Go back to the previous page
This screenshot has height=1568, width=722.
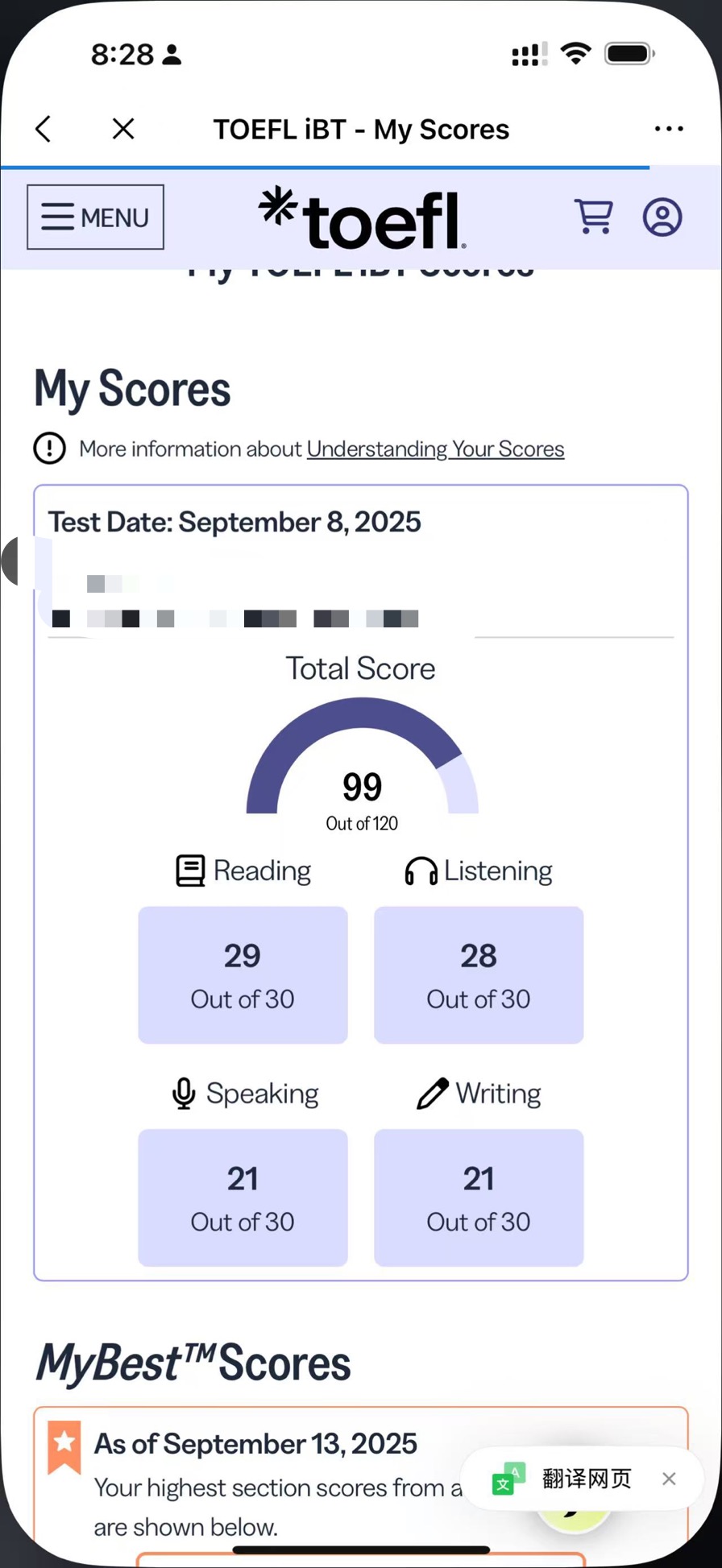[x=44, y=129]
